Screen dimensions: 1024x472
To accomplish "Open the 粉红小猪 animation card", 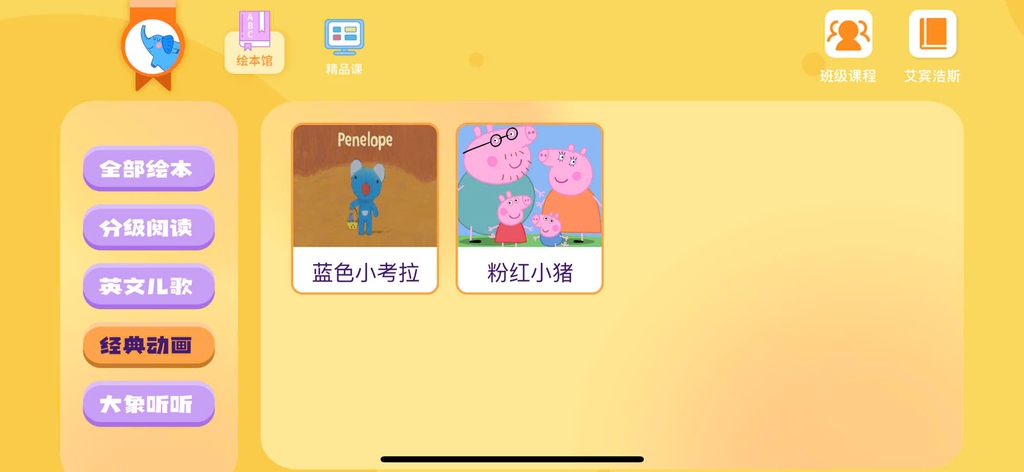I will (530, 208).
